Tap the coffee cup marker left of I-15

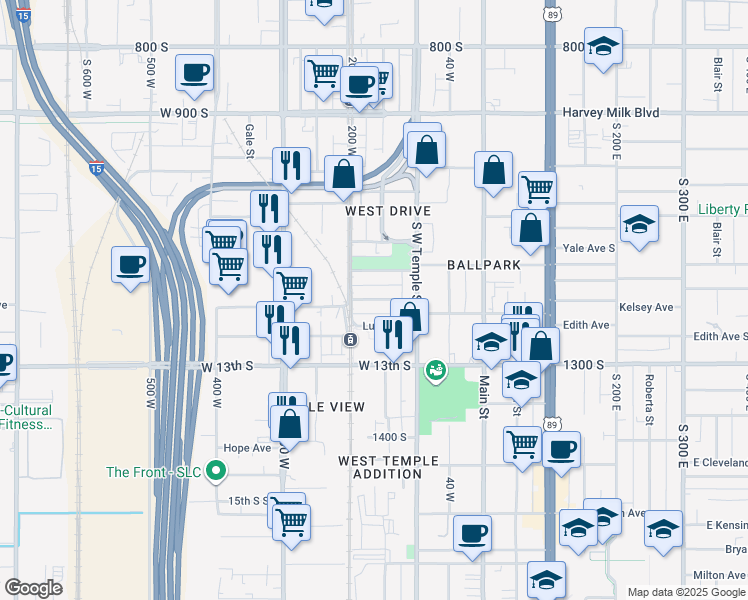coord(130,269)
